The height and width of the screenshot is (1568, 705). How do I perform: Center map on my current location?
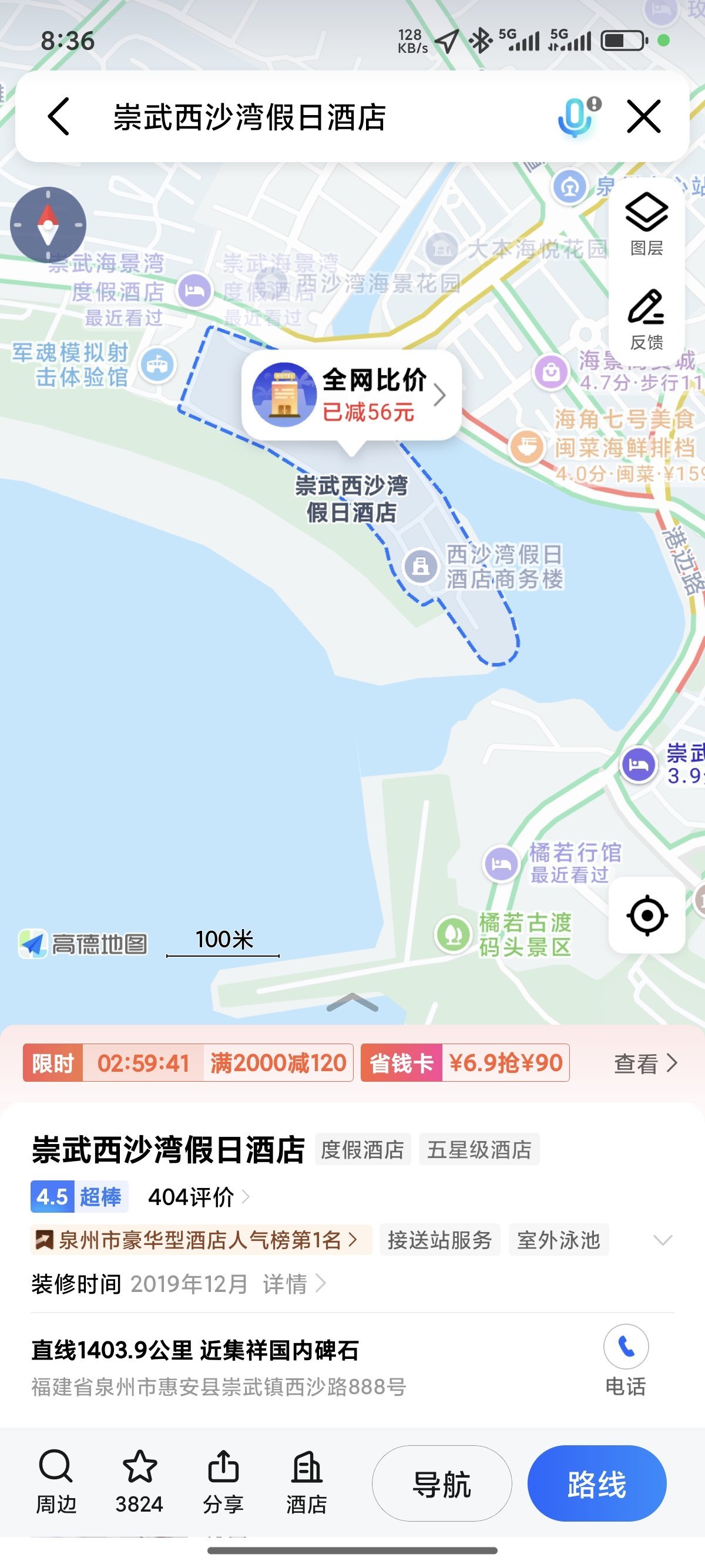[647, 915]
